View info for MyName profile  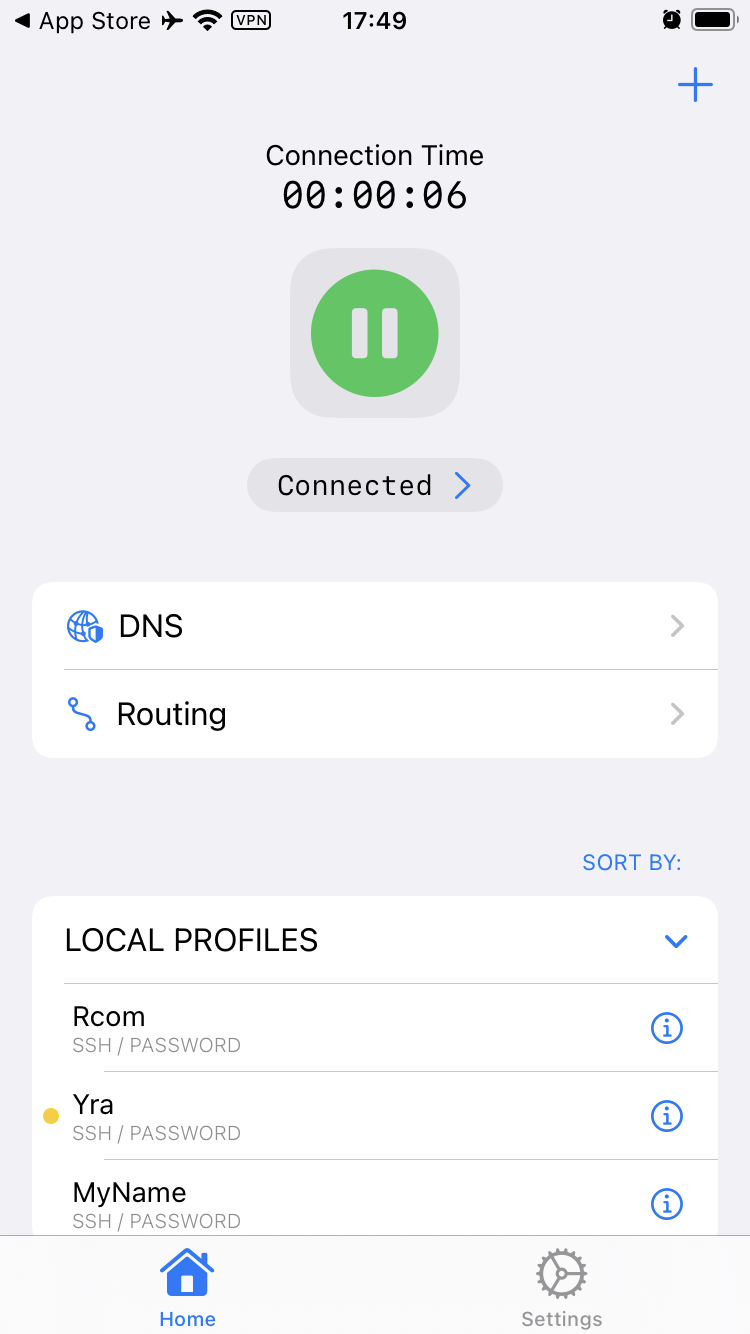coord(666,1204)
